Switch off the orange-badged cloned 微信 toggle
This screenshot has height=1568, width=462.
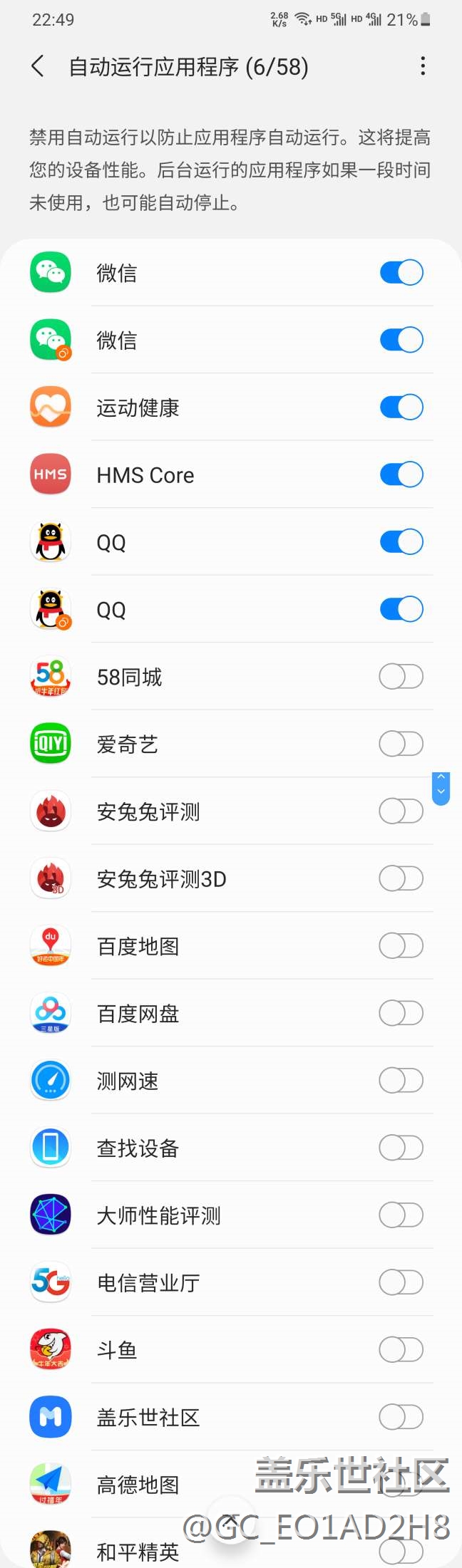click(401, 340)
